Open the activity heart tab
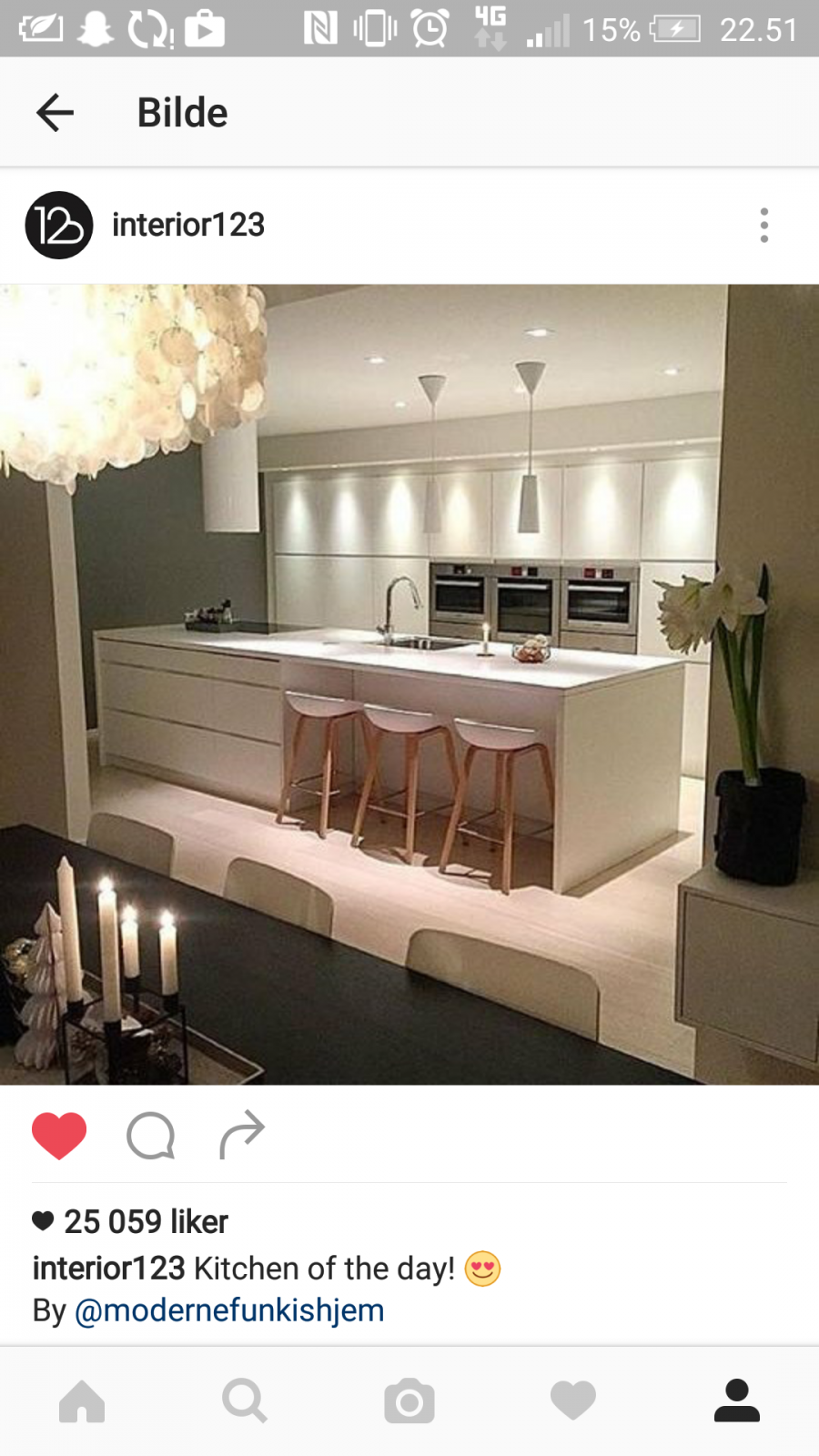The height and width of the screenshot is (1456, 819). click(573, 1401)
